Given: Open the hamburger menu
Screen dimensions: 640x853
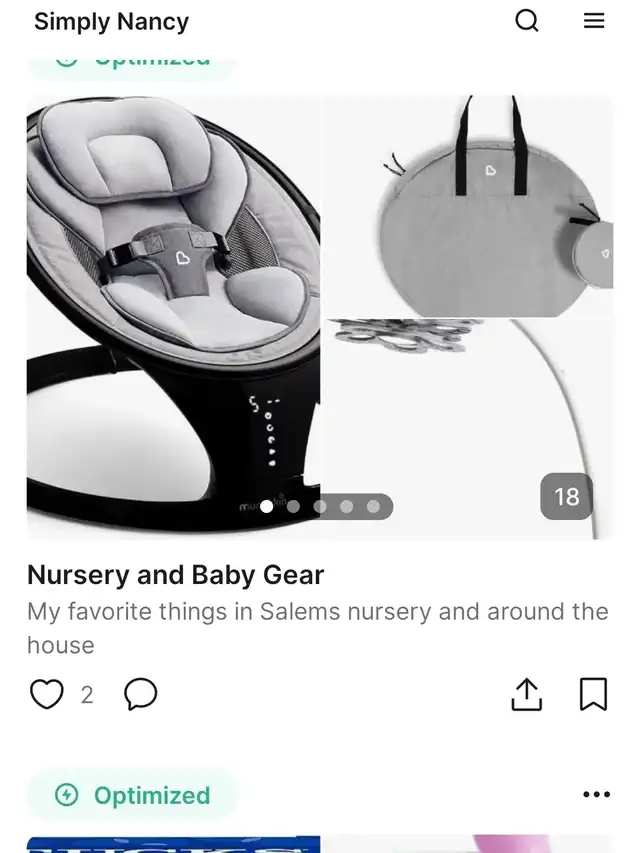Looking at the screenshot, I should 594,21.
